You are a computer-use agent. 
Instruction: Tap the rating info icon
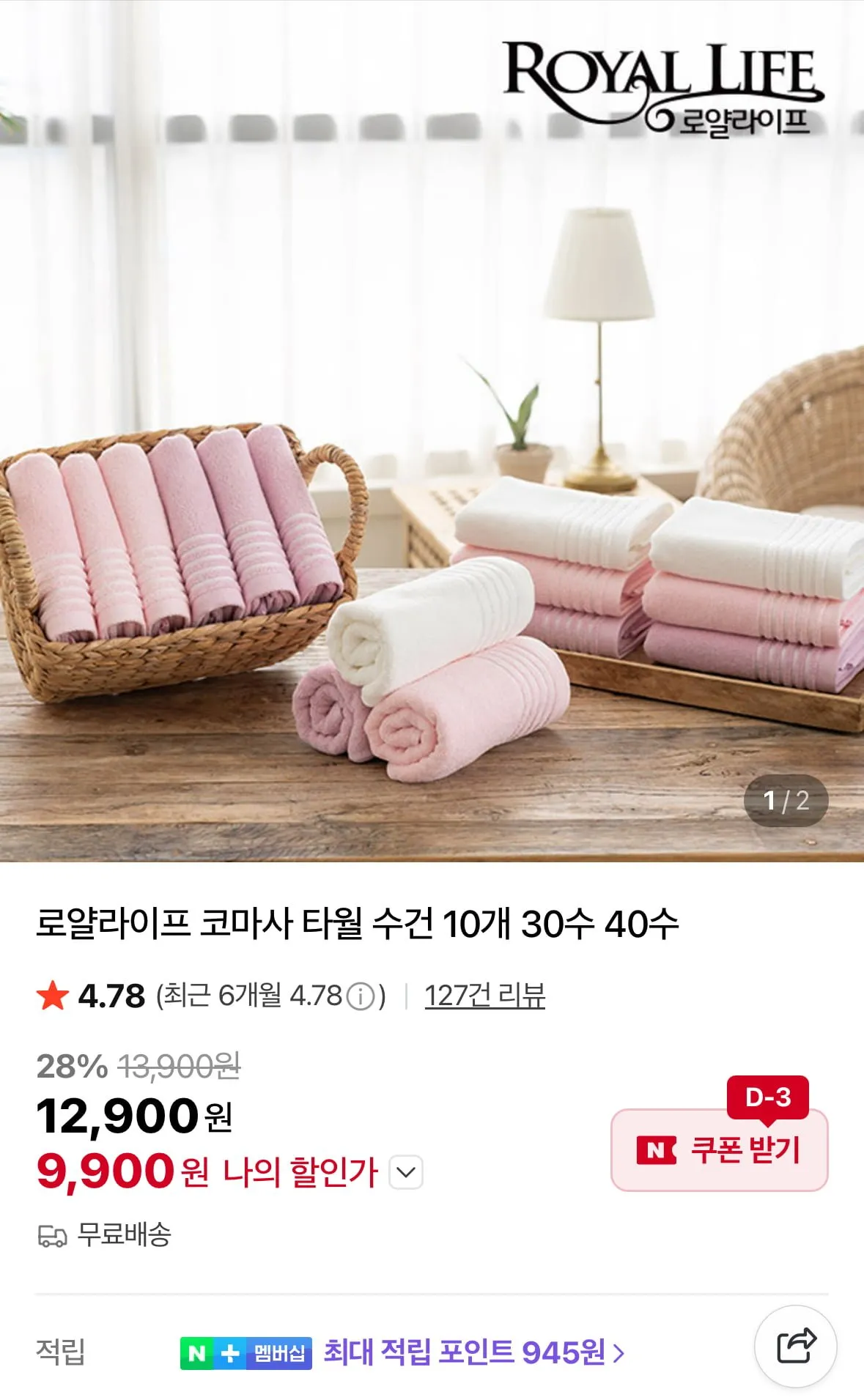tap(360, 996)
